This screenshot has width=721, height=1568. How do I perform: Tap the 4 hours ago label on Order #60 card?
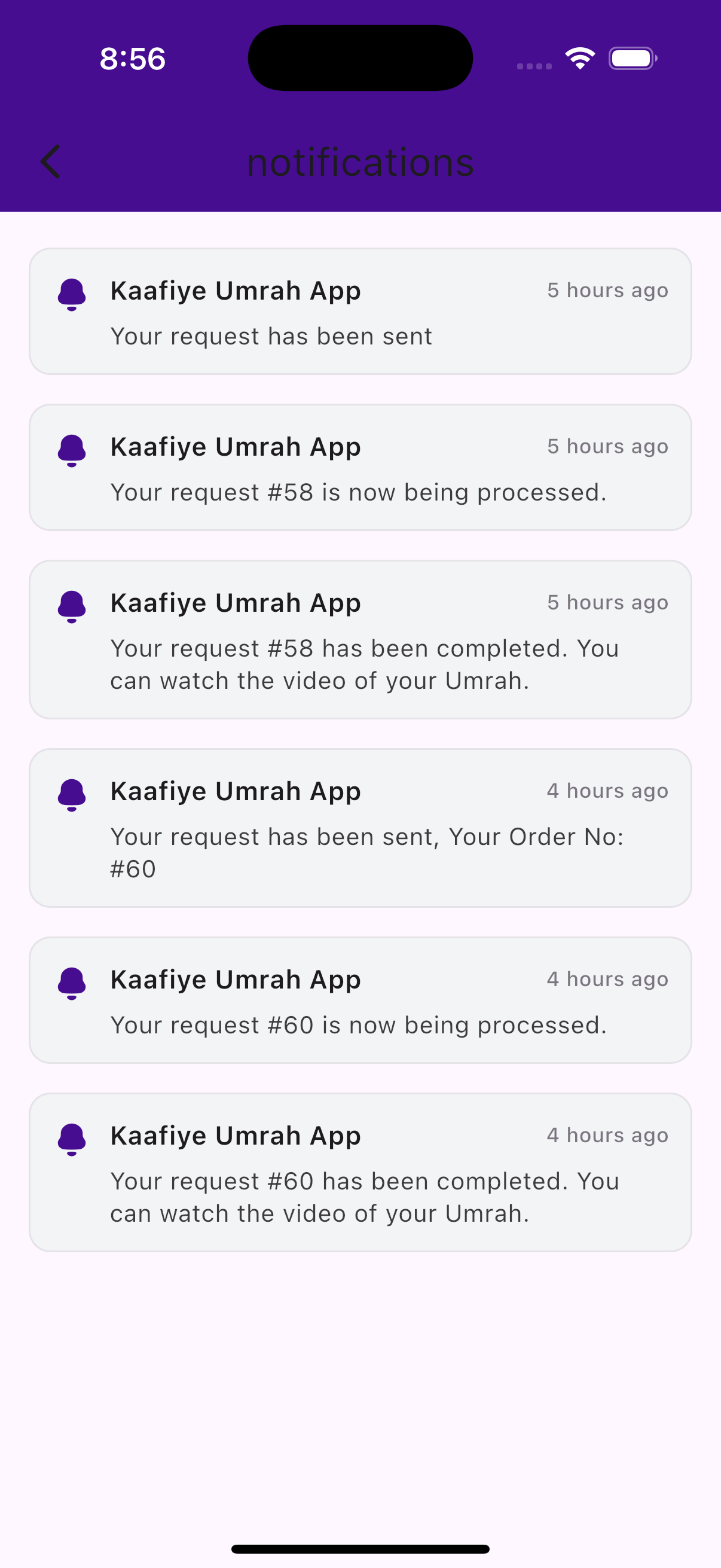(x=607, y=790)
